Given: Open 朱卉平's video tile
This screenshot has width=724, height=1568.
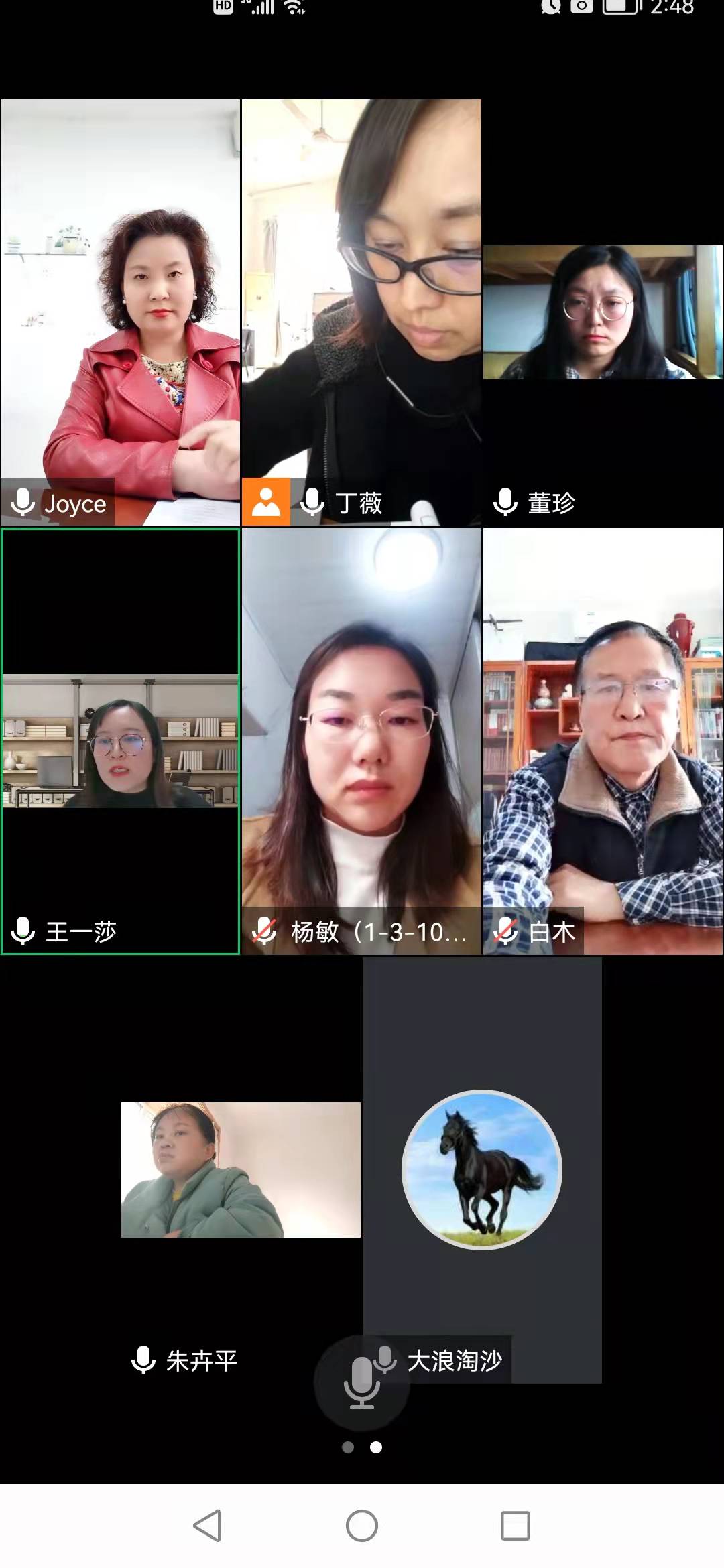Looking at the screenshot, I should pos(241,1169).
